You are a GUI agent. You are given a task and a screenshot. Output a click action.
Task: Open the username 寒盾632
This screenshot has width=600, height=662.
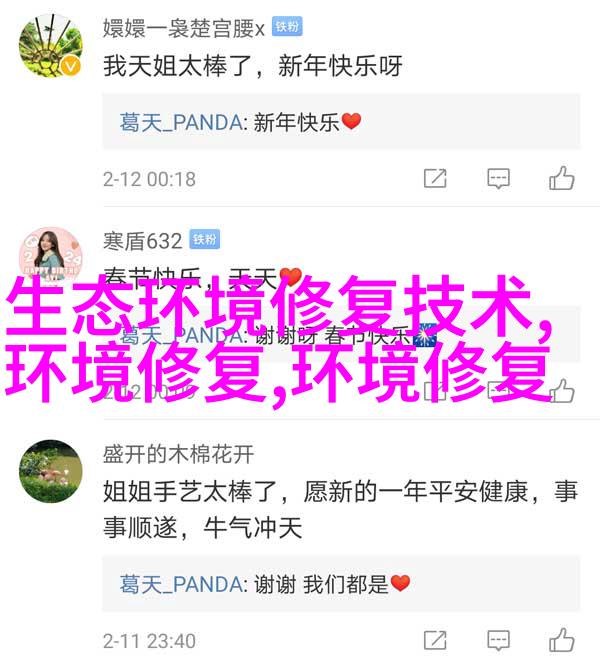coord(142,240)
